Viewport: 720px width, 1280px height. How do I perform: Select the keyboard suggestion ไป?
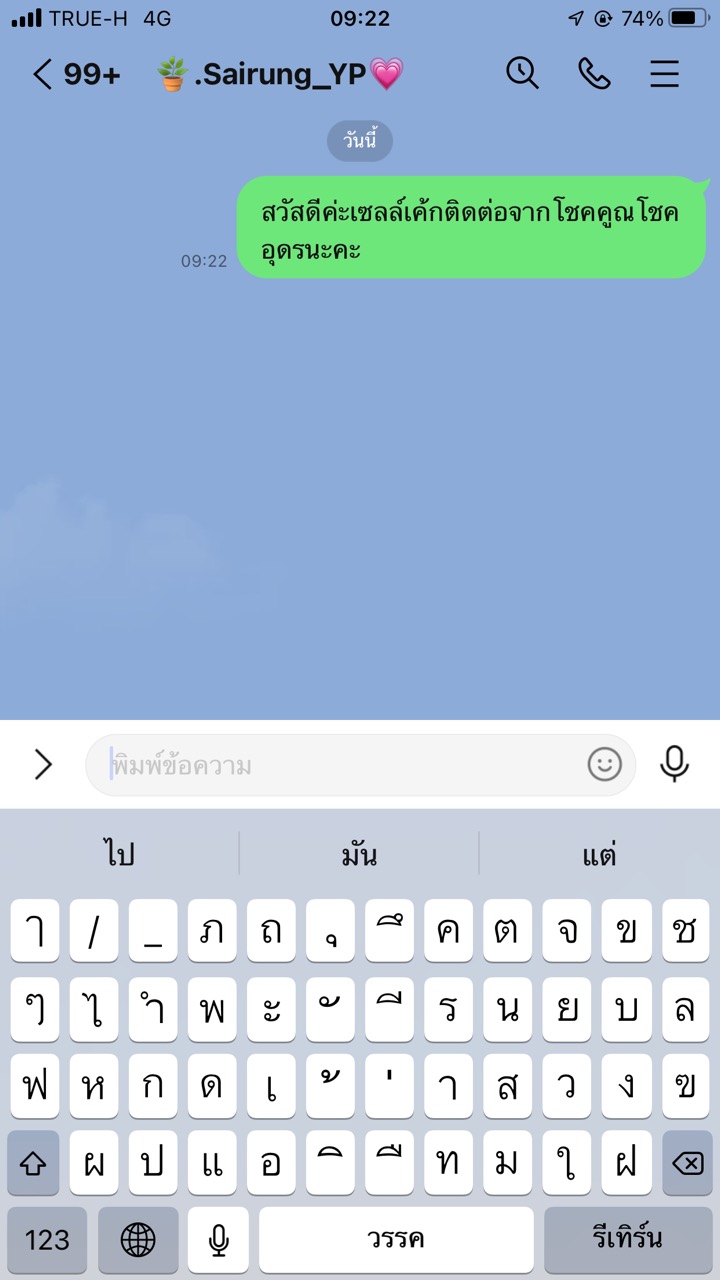pyautogui.click(x=119, y=854)
